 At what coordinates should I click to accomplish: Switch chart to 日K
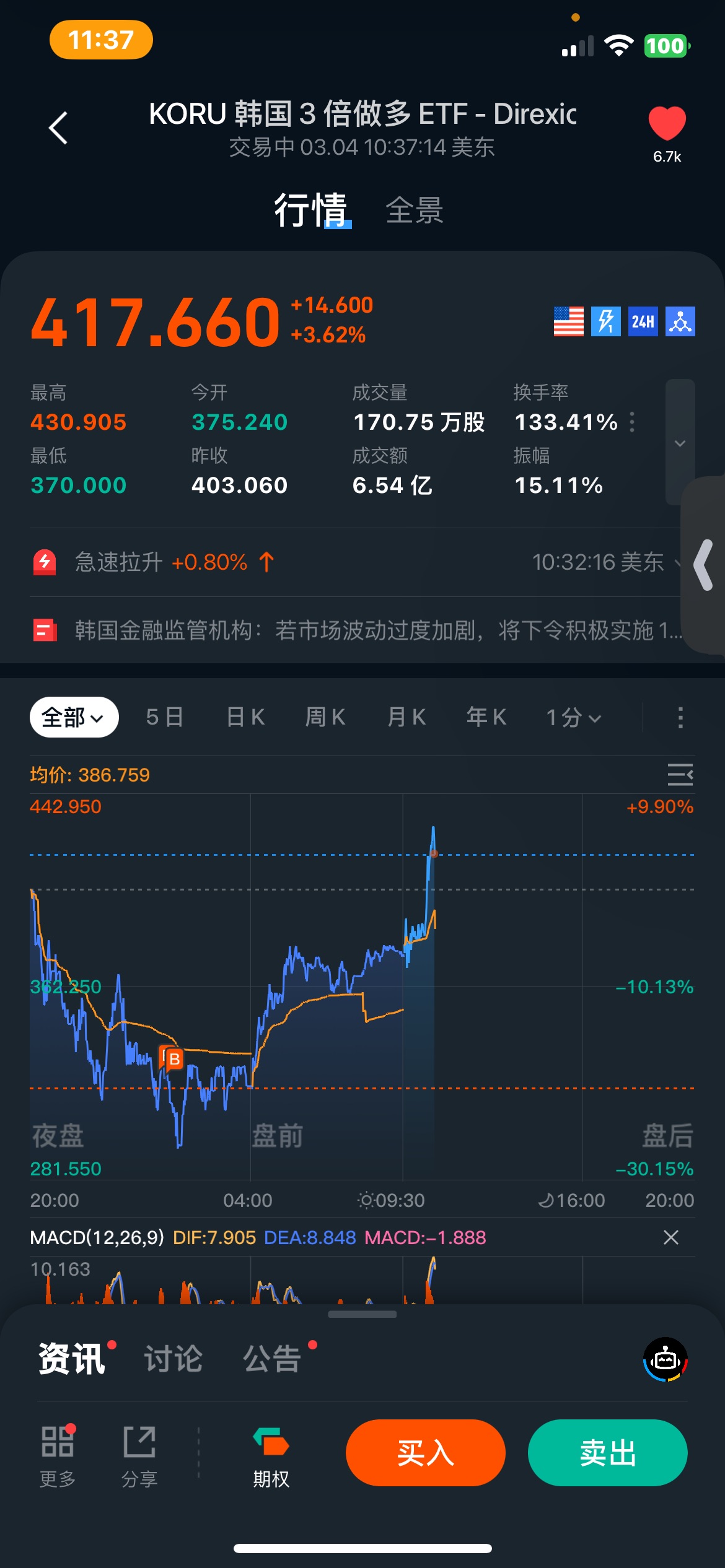point(245,717)
